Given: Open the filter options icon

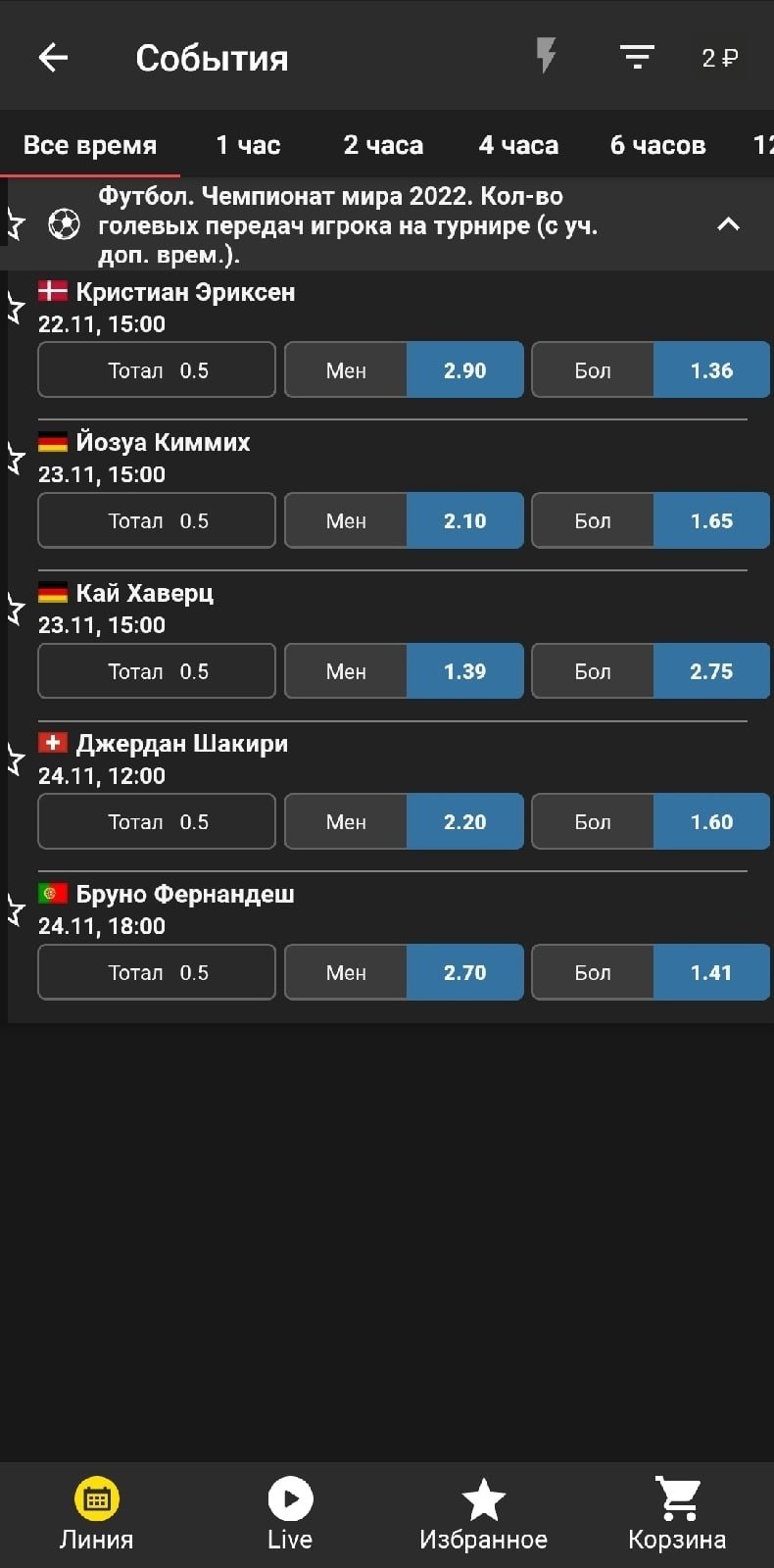Looking at the screenshot, I should (637, 58).
